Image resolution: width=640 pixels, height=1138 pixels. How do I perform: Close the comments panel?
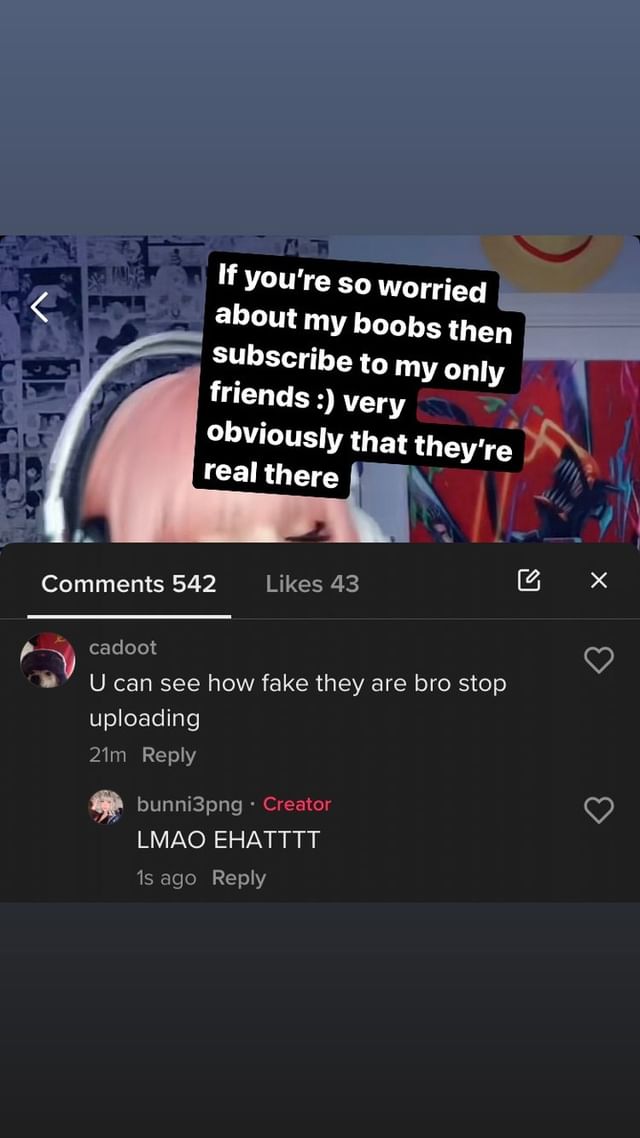click(599, 580)
